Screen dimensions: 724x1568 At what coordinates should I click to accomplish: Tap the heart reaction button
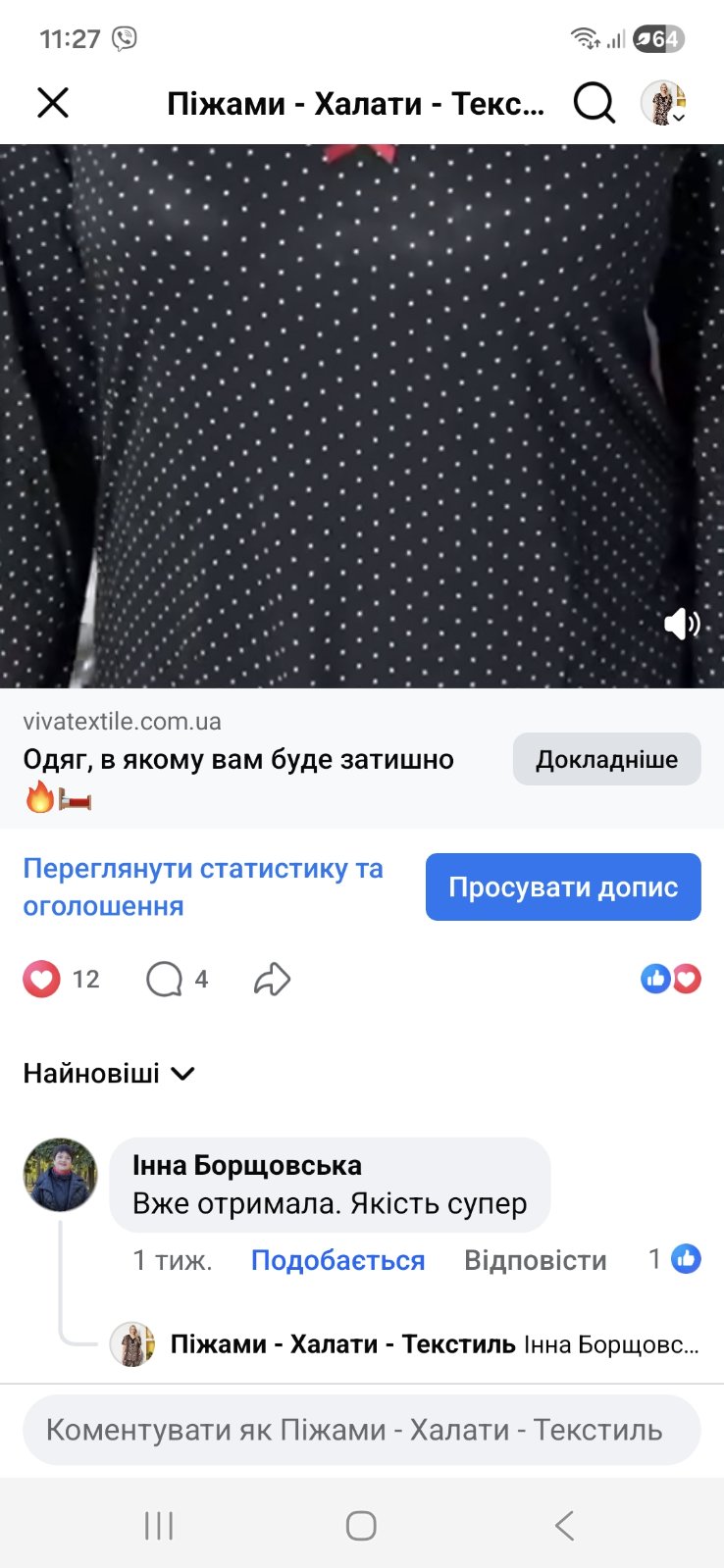click(42, 979)
